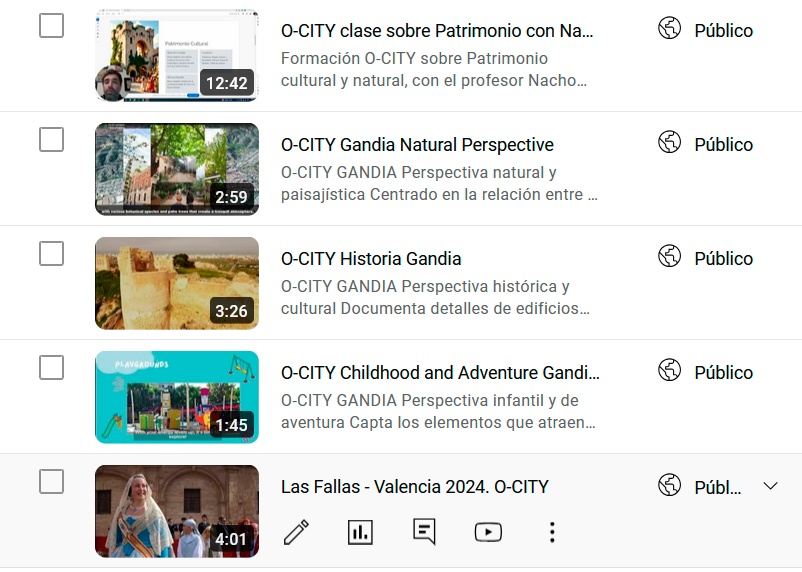This screenshot has height=572, width=802.
Task: Open the O-CITY Historia Gandia title
Action: point(371,259)
